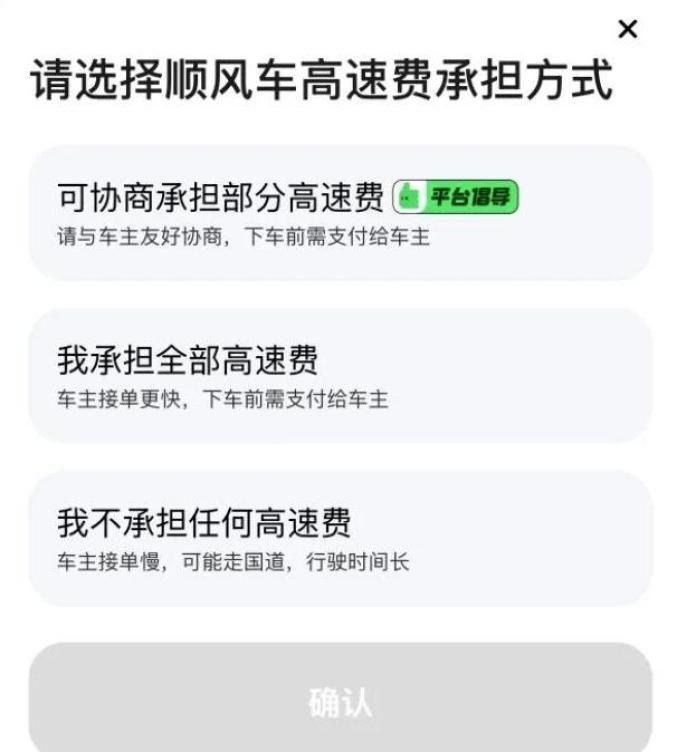The height and width of the screenshot is (752, 677).
Task: Choose 我承担全部高速费 option
Action: 339,375
